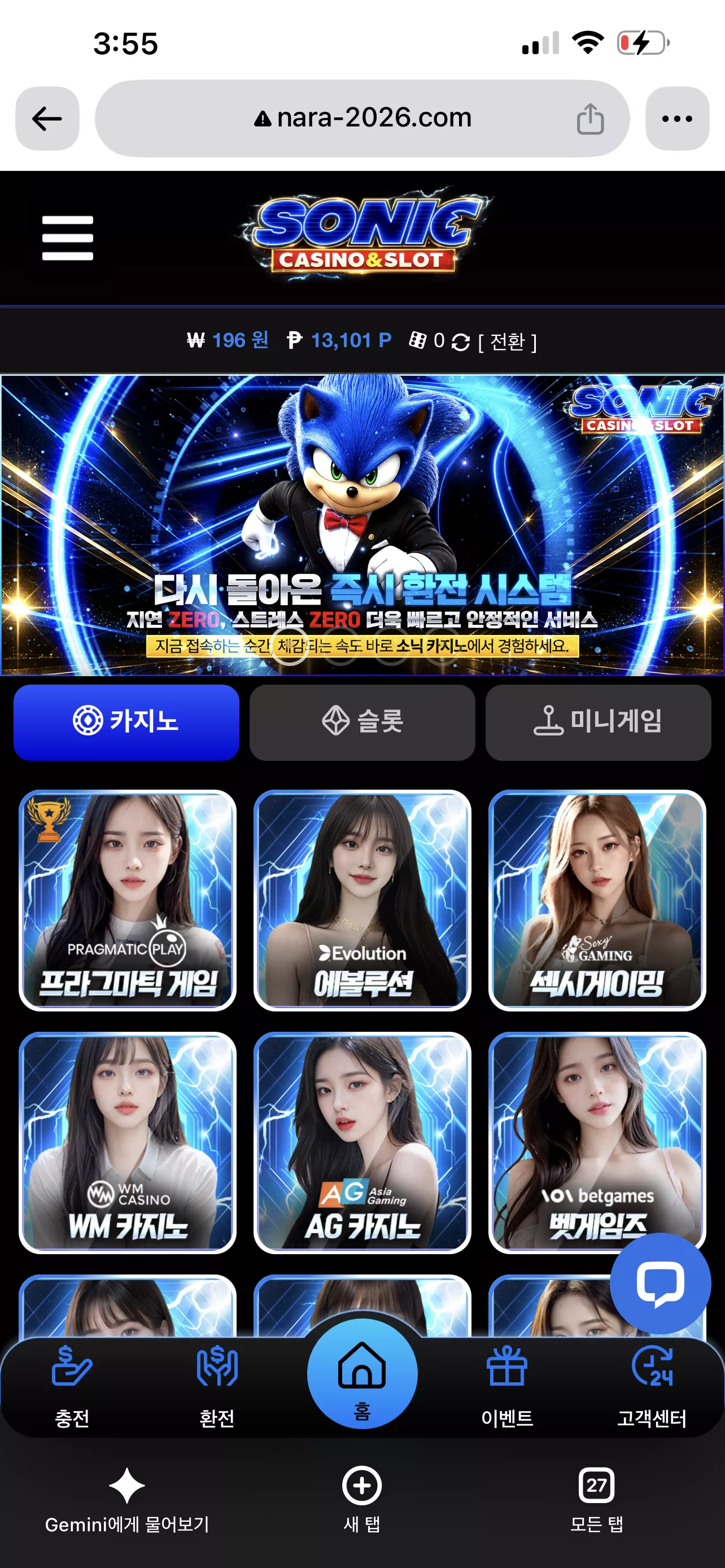Switch to the 슬롯 tab
Screen dimensions: 725x1568
[362, 722]
